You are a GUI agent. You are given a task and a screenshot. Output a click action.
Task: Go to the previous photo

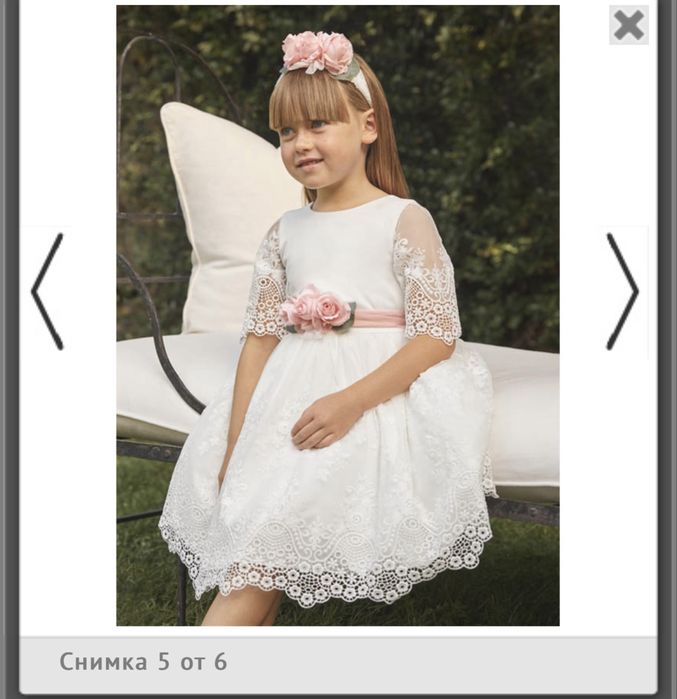point(47,291)
